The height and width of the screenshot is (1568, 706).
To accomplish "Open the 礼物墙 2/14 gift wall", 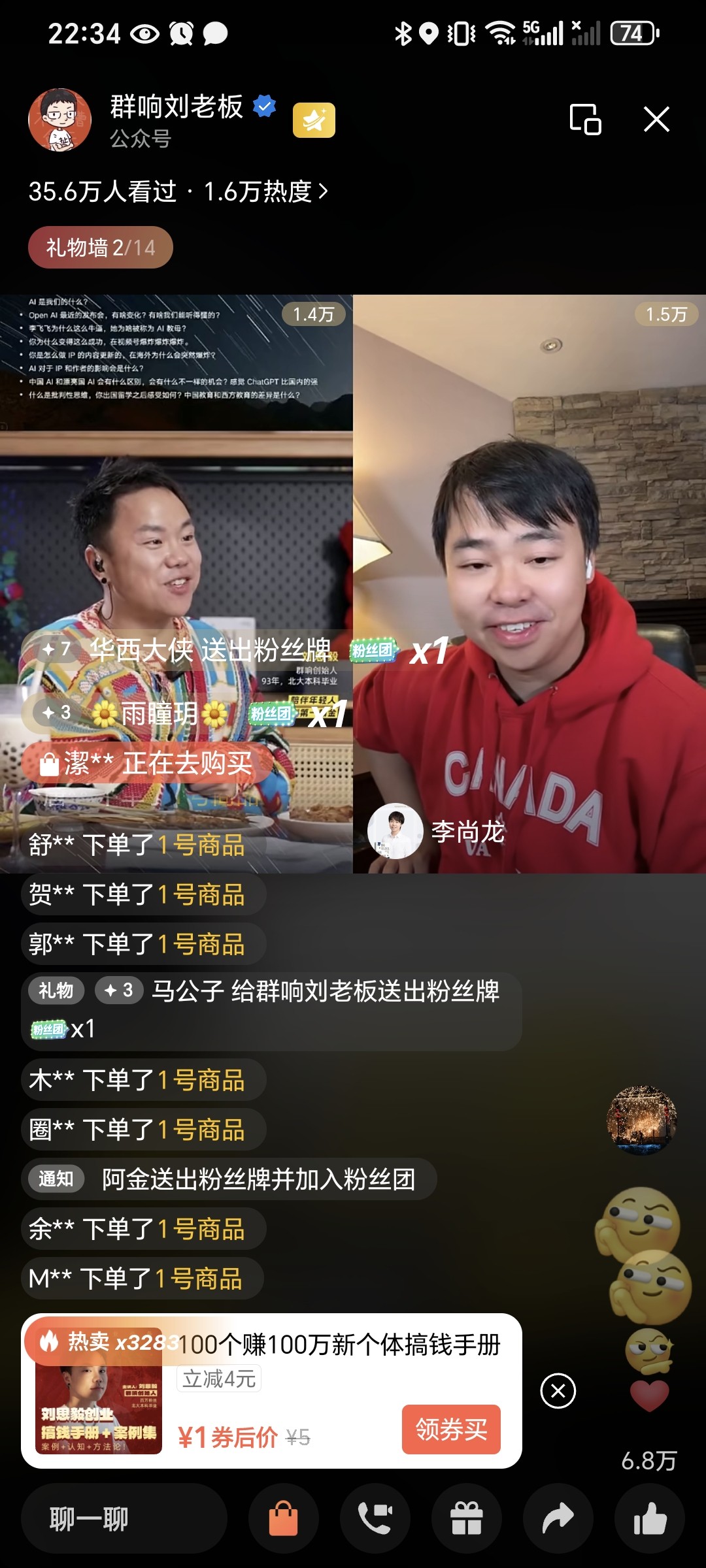I will (100, 248).
